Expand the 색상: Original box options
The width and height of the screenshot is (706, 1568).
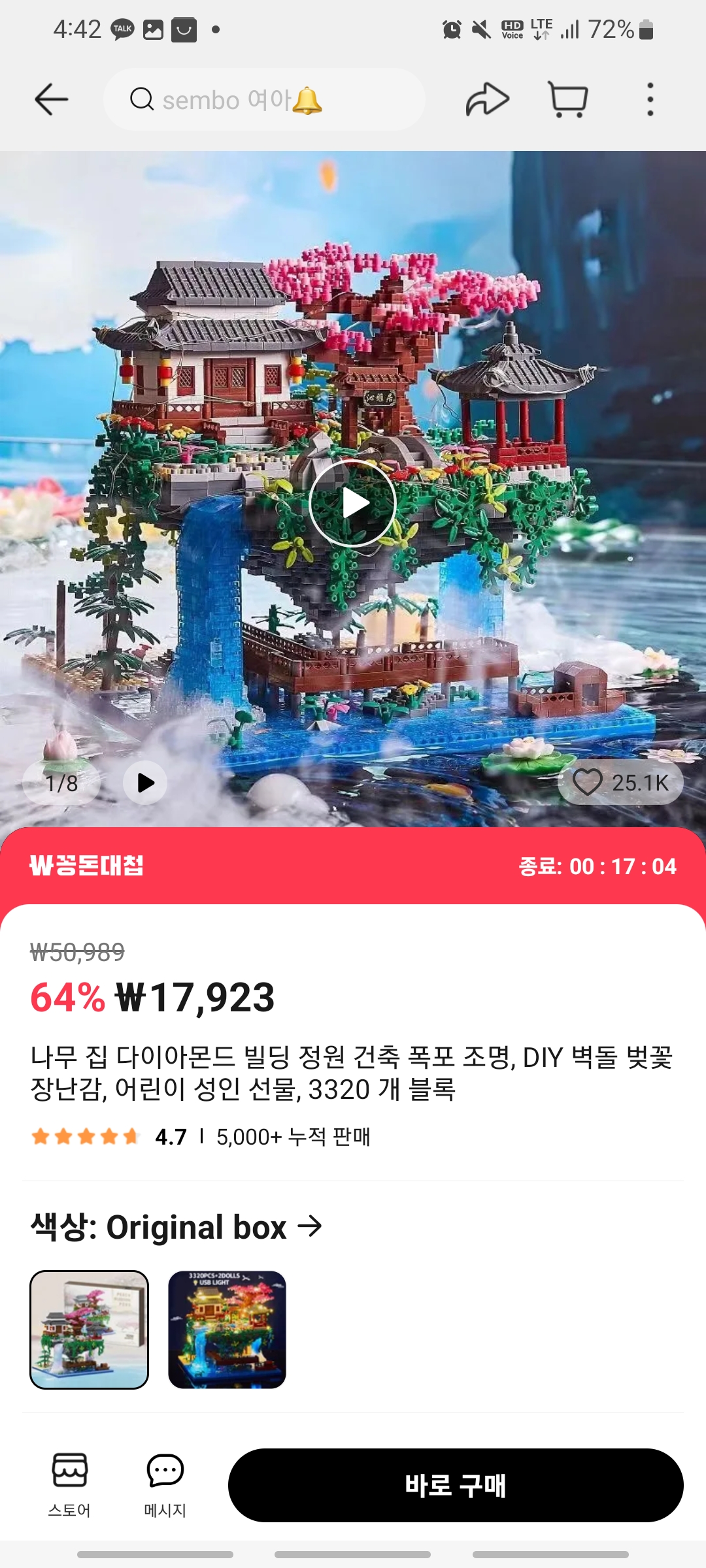pyautogui.click(x=176, y=1227)
